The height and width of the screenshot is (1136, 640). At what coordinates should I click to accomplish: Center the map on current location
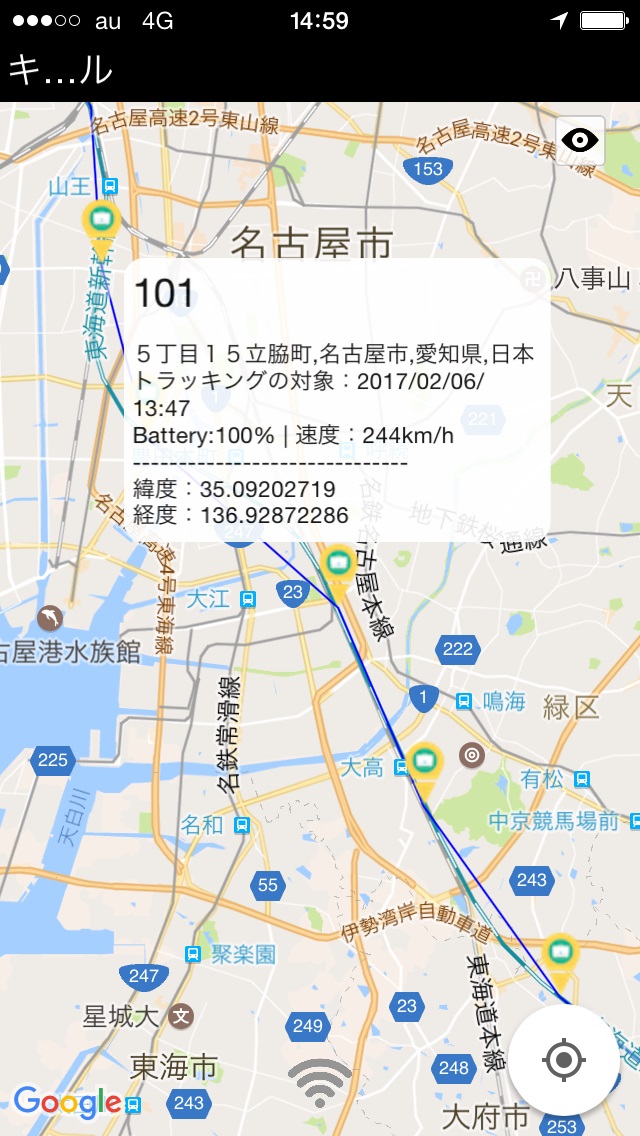564,1059
